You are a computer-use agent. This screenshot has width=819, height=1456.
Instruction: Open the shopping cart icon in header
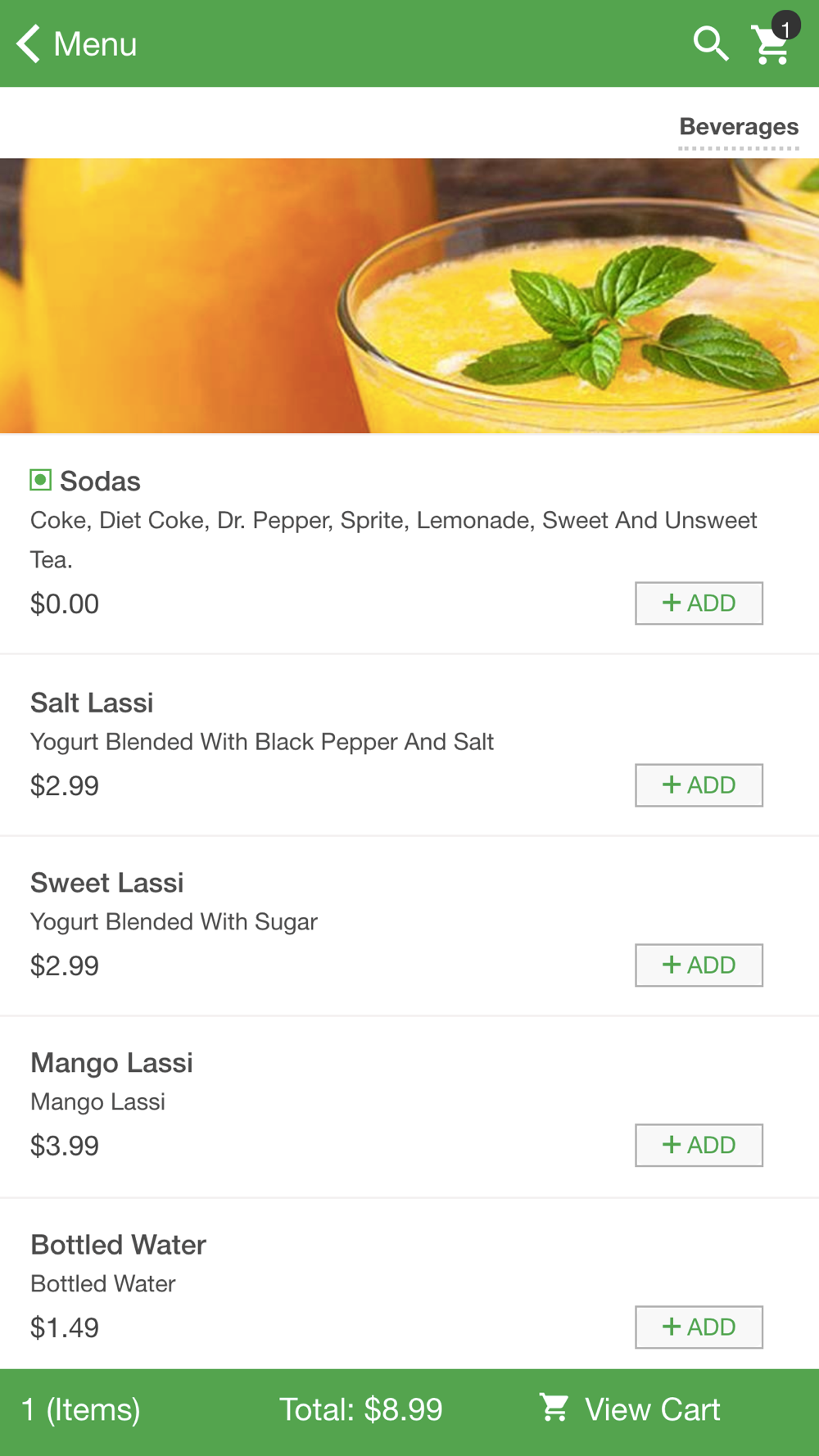pyautogui.click(x=773, y=40)
